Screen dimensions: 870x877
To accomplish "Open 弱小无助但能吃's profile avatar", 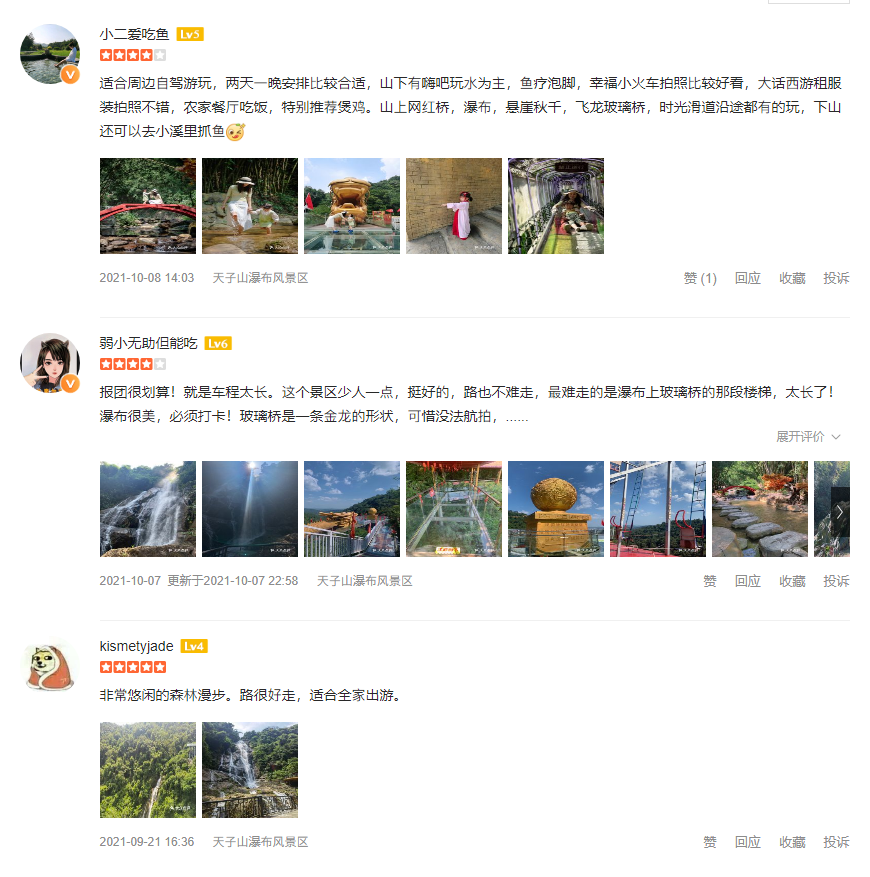I will (x=49, y=362).
